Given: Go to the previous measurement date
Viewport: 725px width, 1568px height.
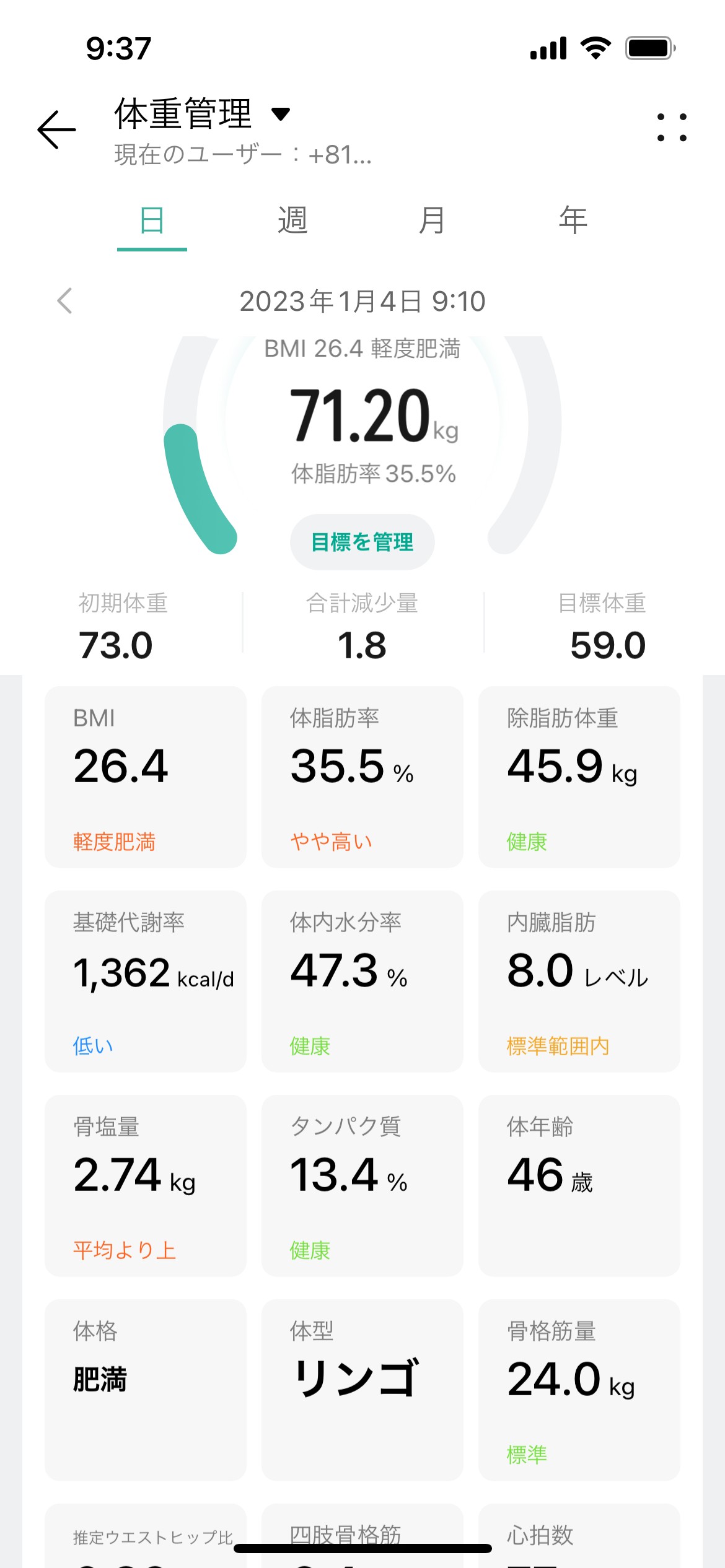Looking at the screenshot, I should pyautogui.click(x=64, y=301).
